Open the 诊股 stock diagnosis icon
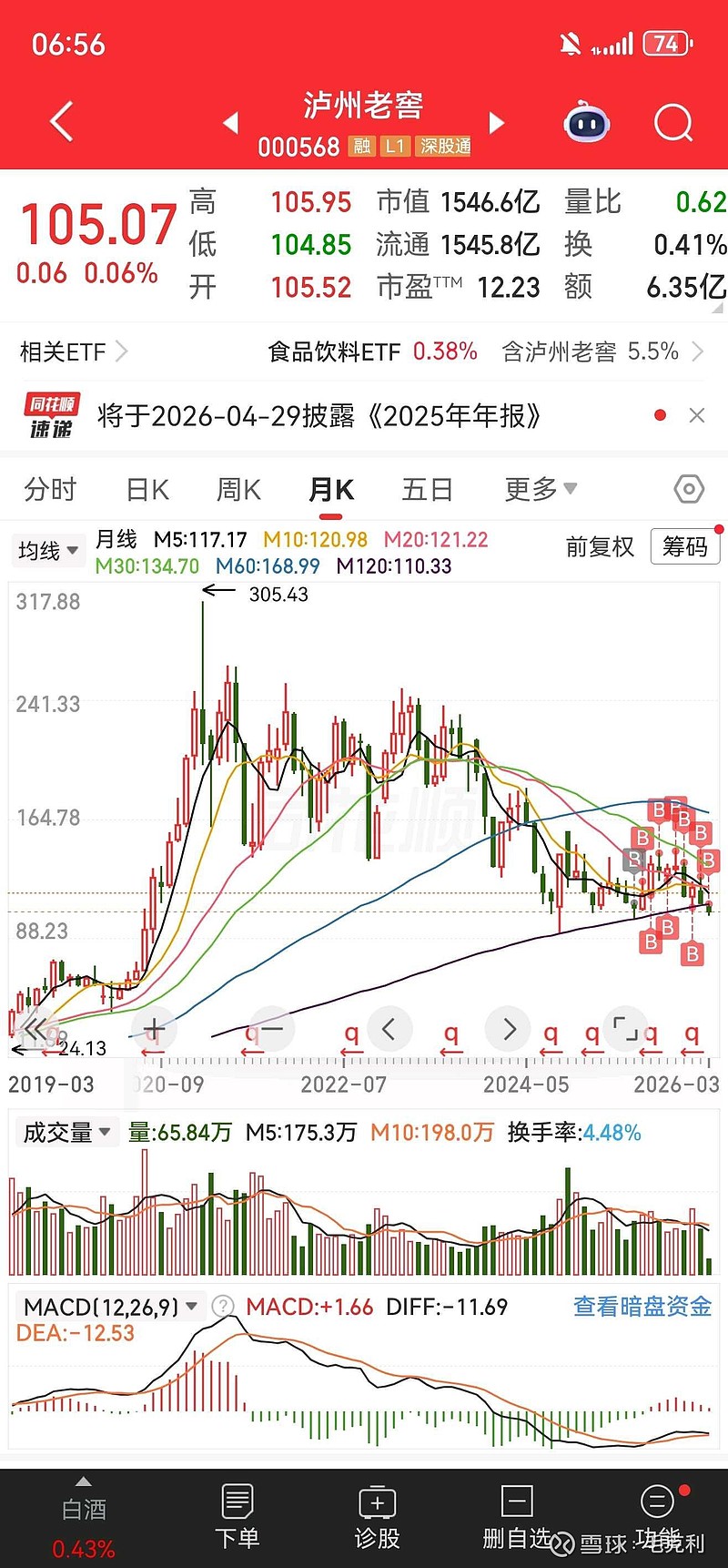Image resolution: width=728 pixels, height=1568 pixels. [x=377, y=1512]
